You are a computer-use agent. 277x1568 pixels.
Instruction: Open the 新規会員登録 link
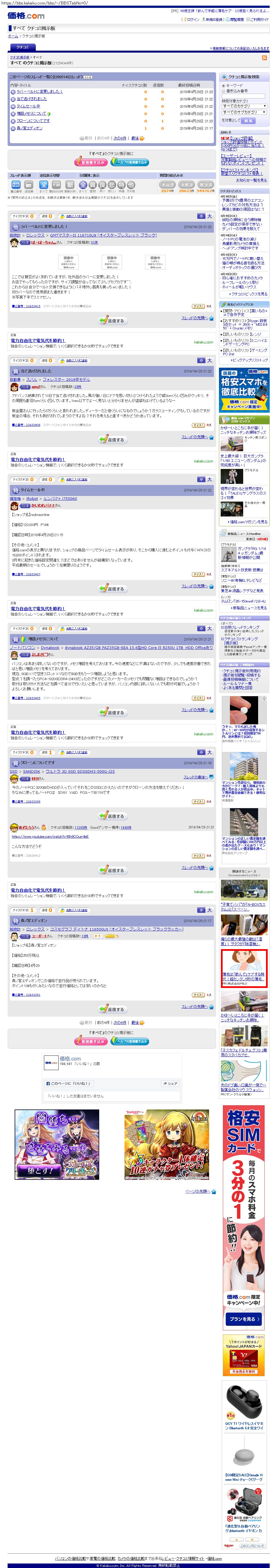[x=214, y=19]
